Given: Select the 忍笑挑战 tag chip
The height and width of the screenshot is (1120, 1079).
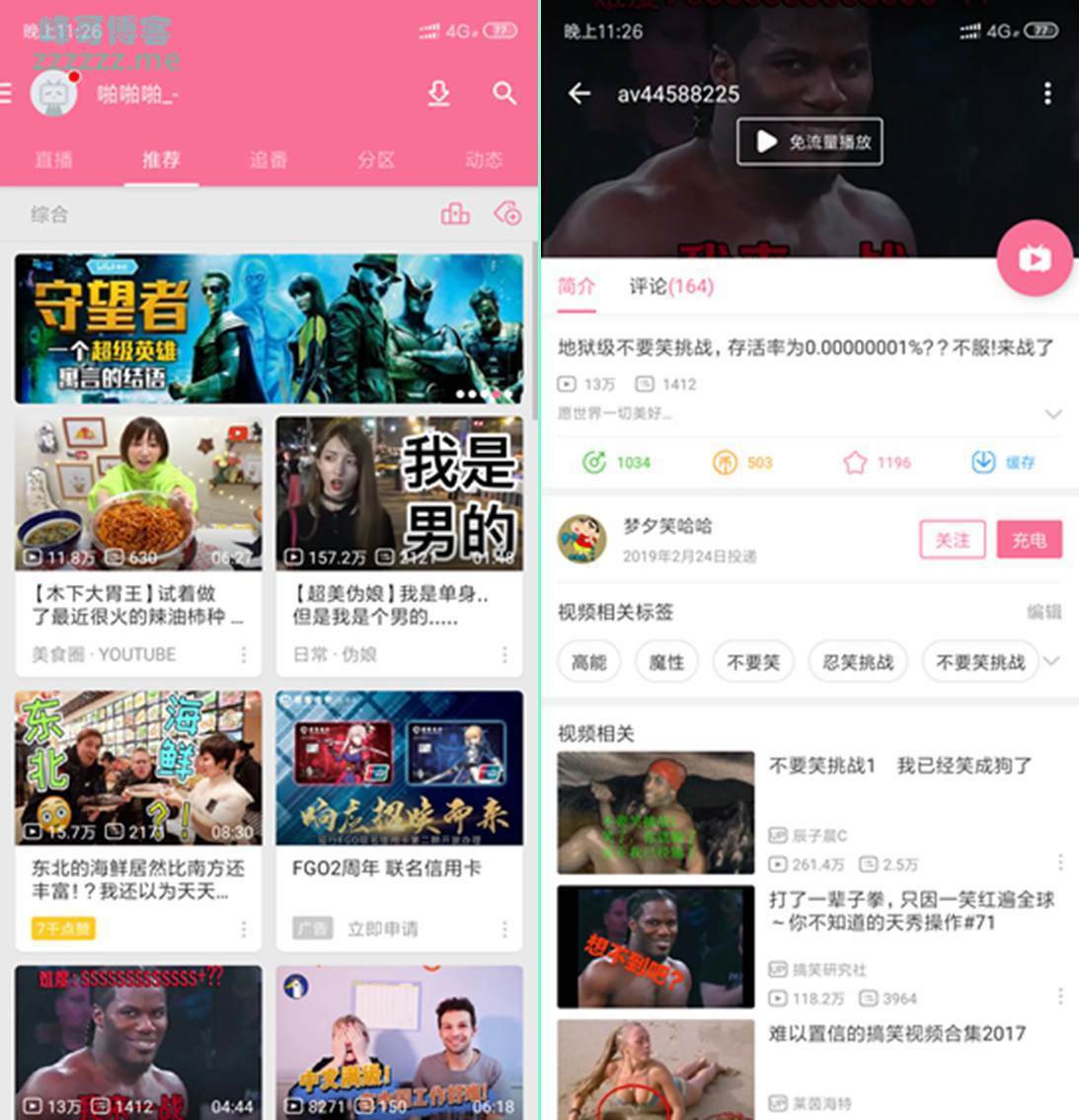Looking at the screenshot, I should [858, 662].
